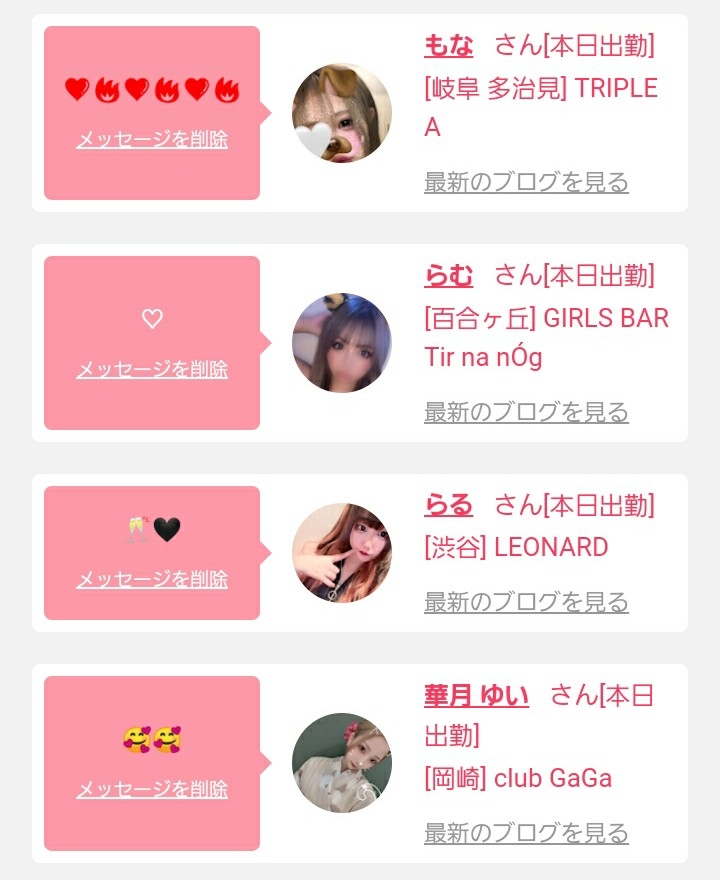This screenshot has width=720, height=880.
Task: View 華月 ゆい's latest blog
Action: click(x=526, y=832)
